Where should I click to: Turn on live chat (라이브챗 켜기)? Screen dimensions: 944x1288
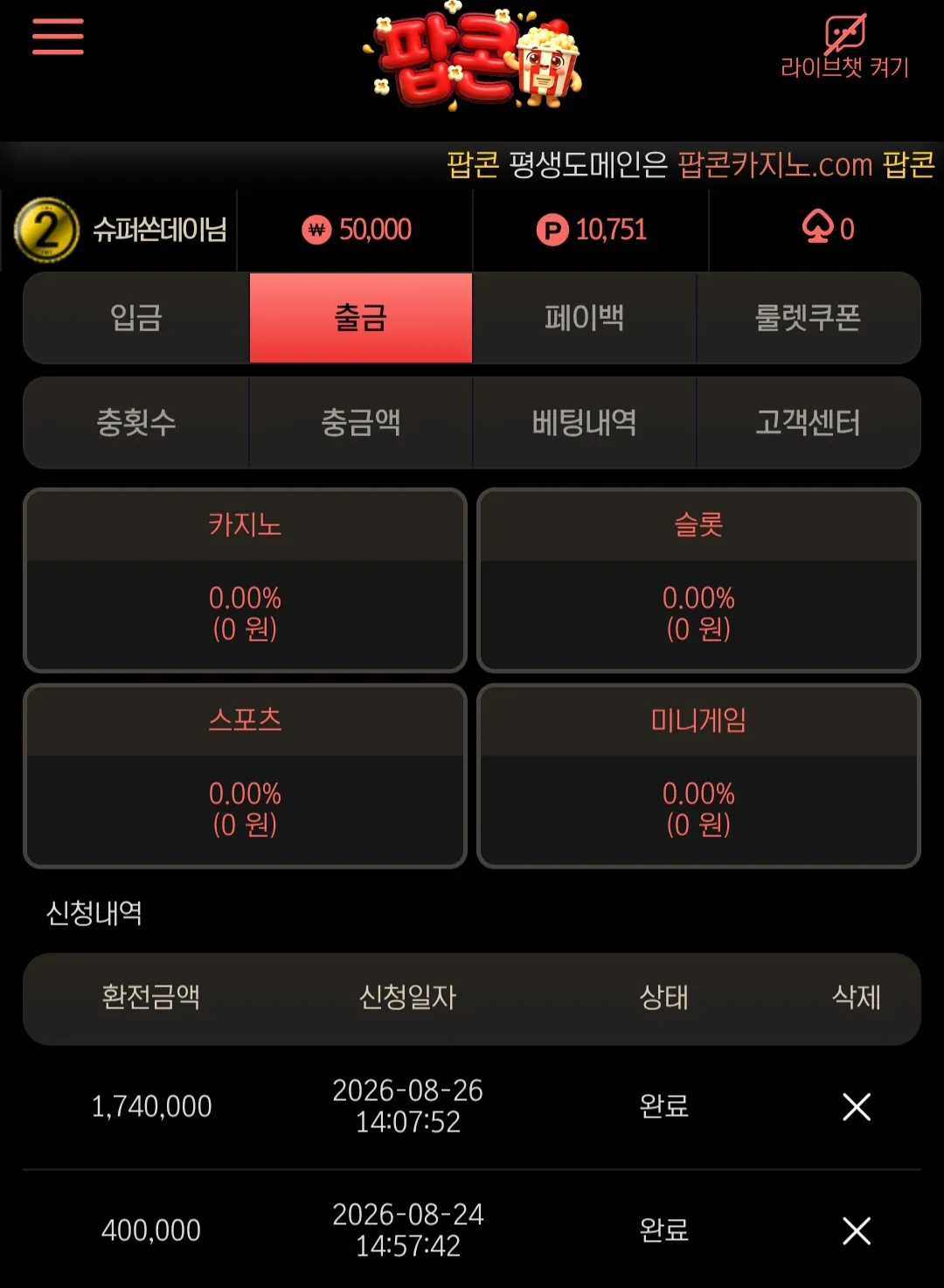click(x=844, y=47)
